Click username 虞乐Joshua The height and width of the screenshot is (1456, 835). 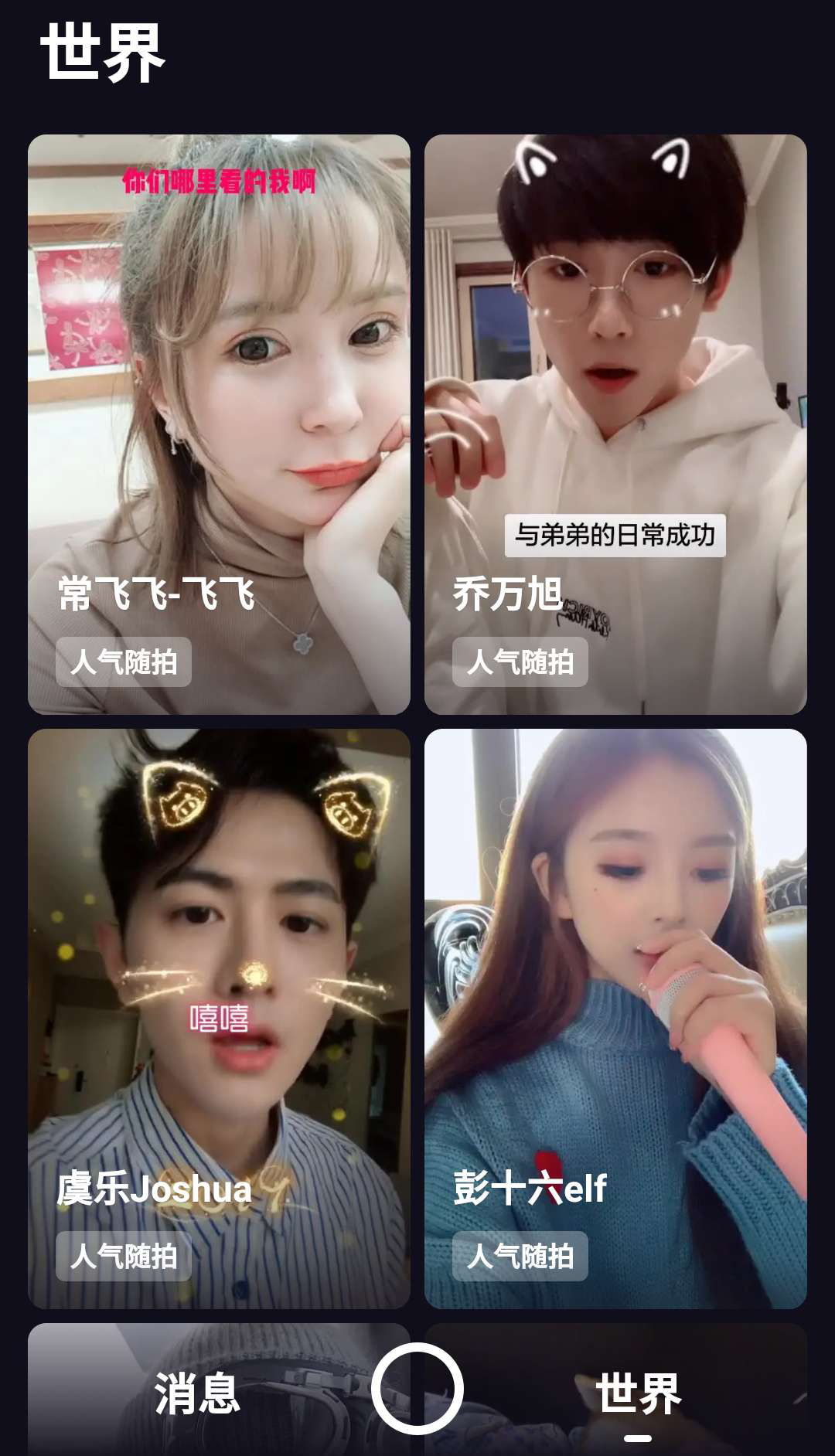[154, 1190]
